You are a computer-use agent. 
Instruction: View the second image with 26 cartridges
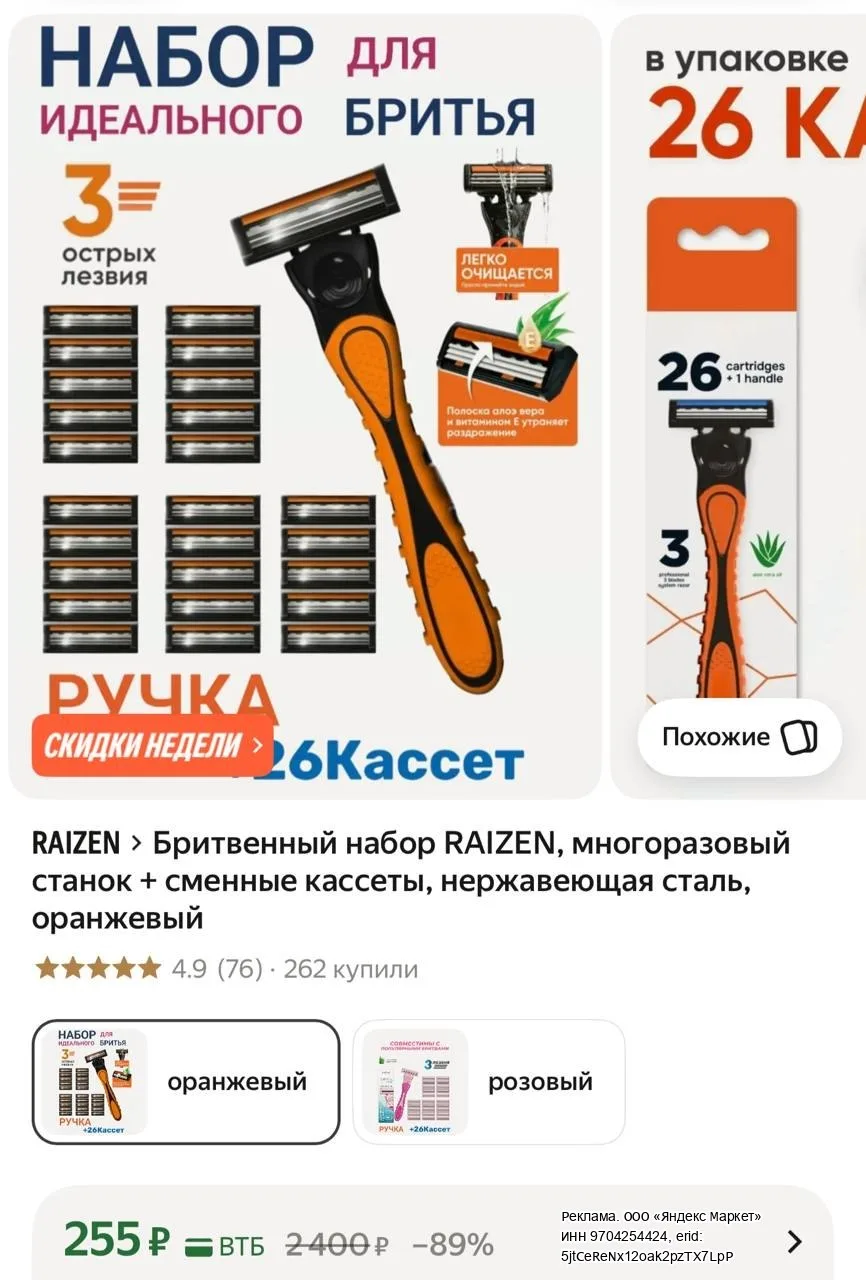click(x=738, y=405)
